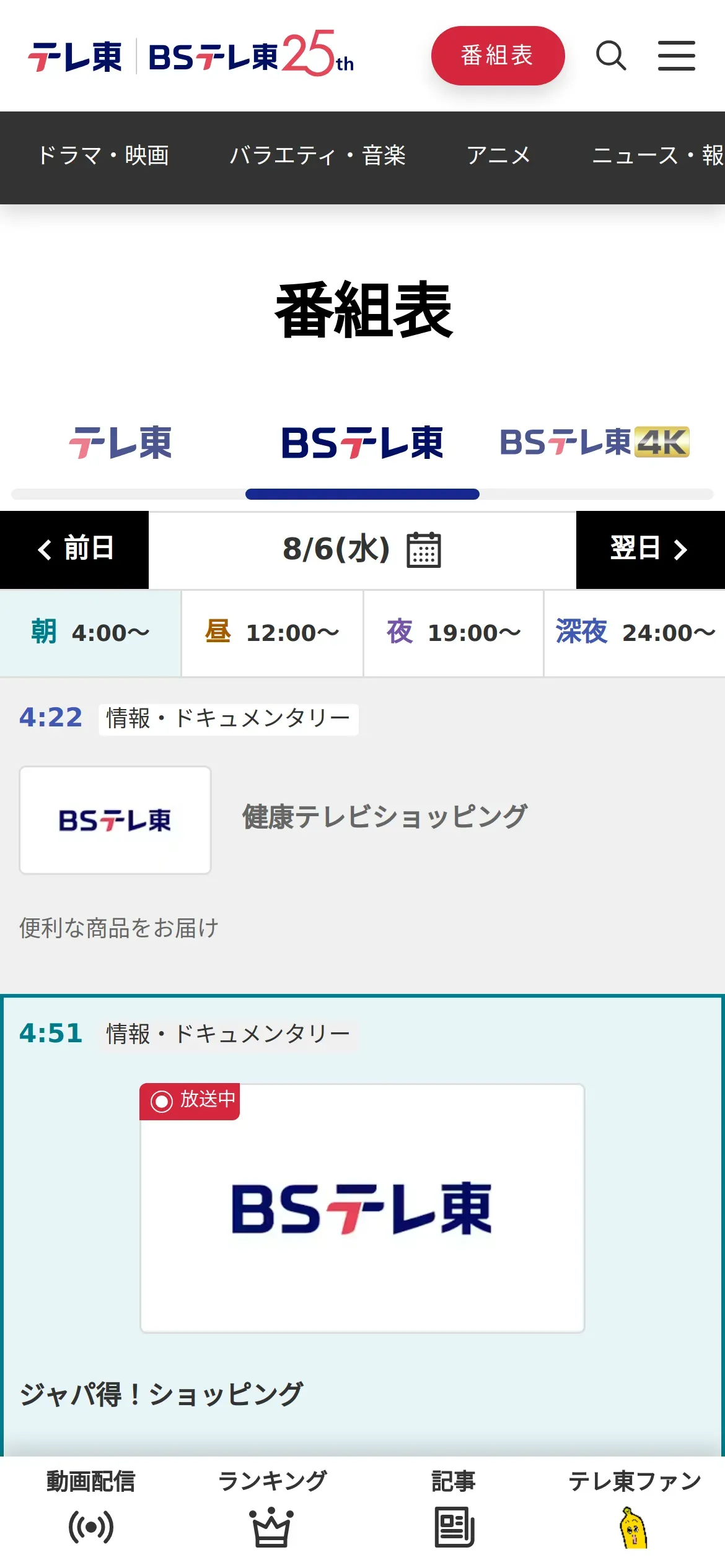725x1568 pixels.
Task: Select the 深夜 24:00〜 time slot
Action: point(635,633)
